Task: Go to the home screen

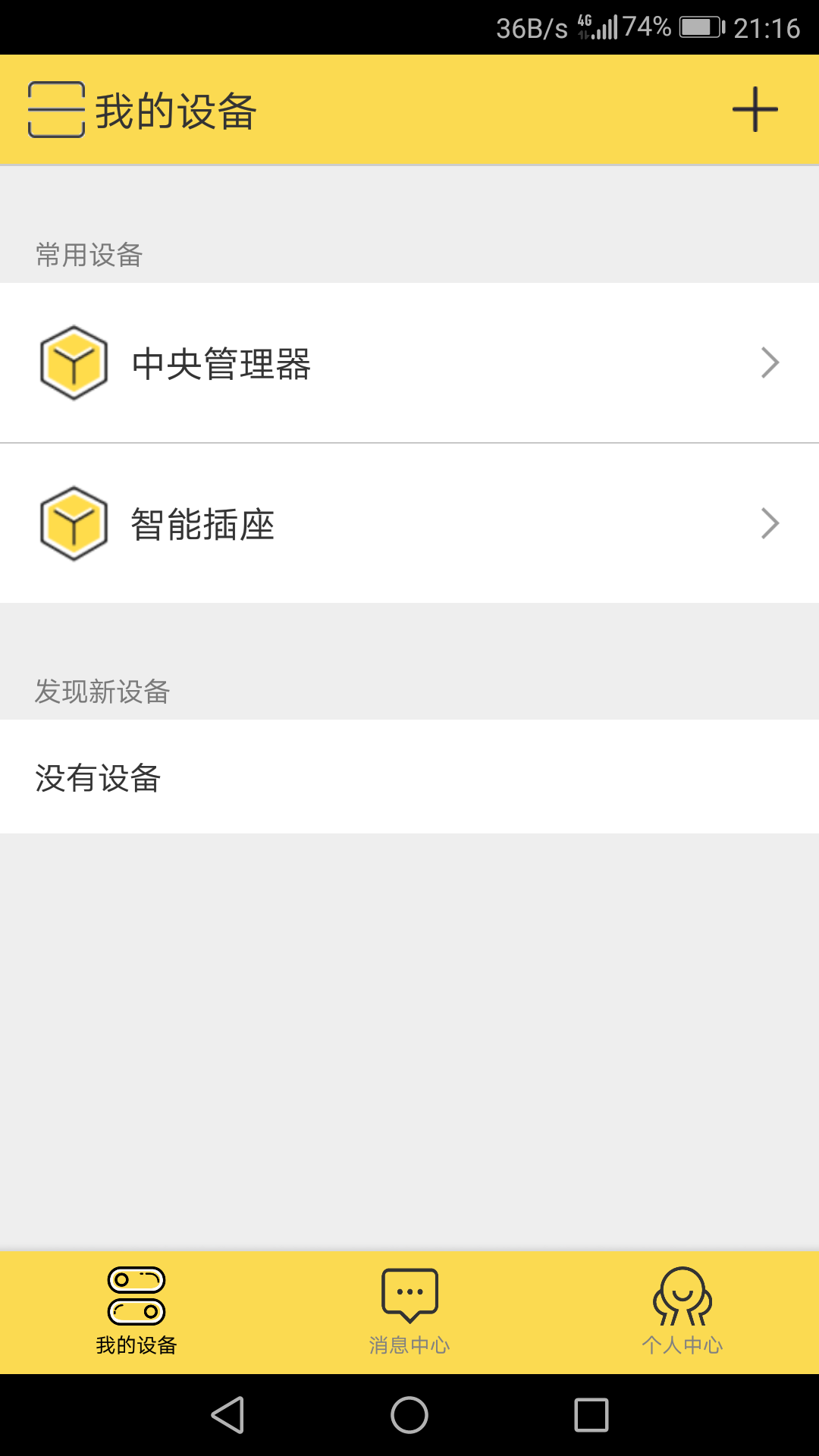Action: coord(409,1415)
